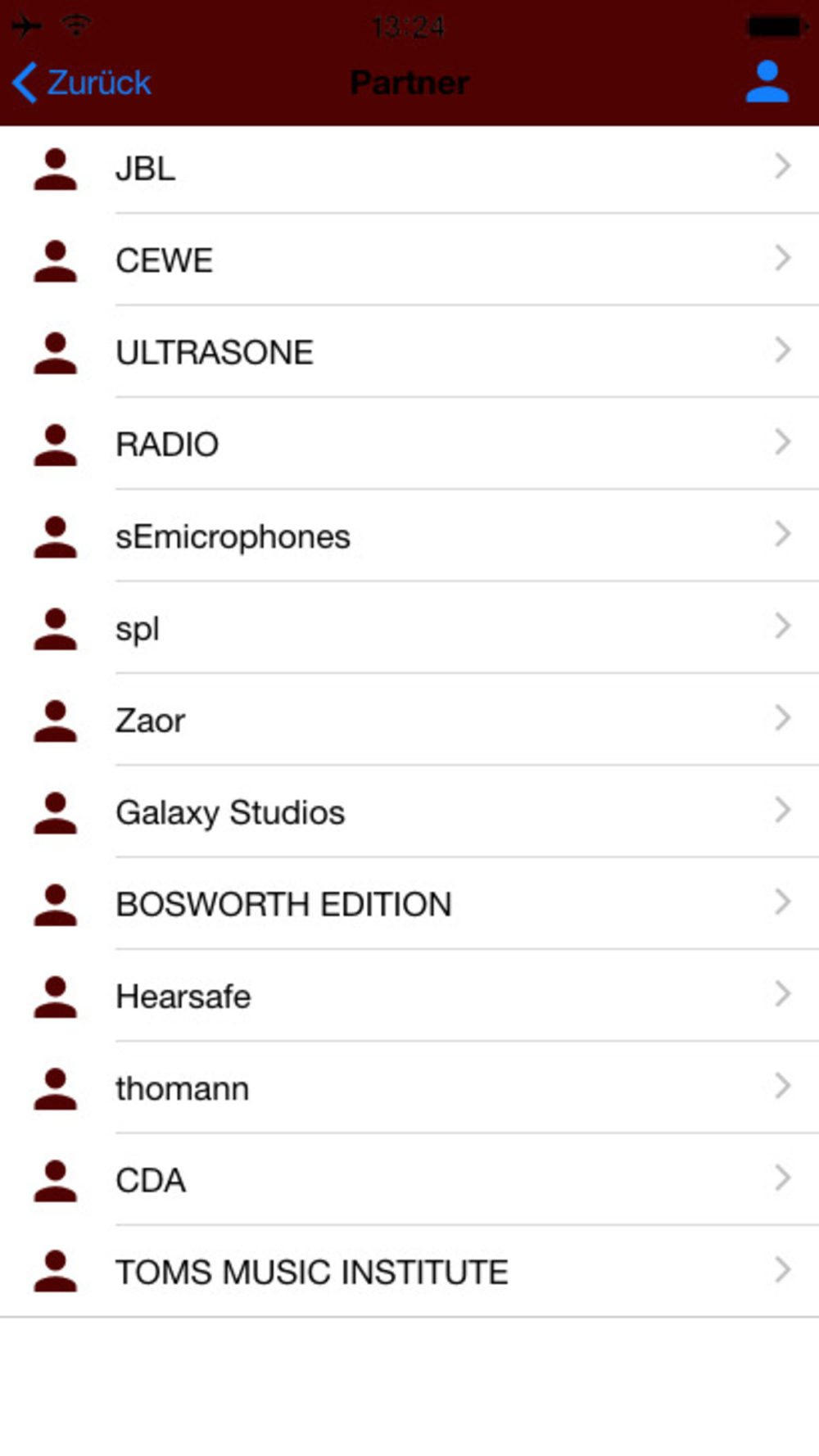
Task: Select the Hearsafe partner
Action: coord(409,996)
